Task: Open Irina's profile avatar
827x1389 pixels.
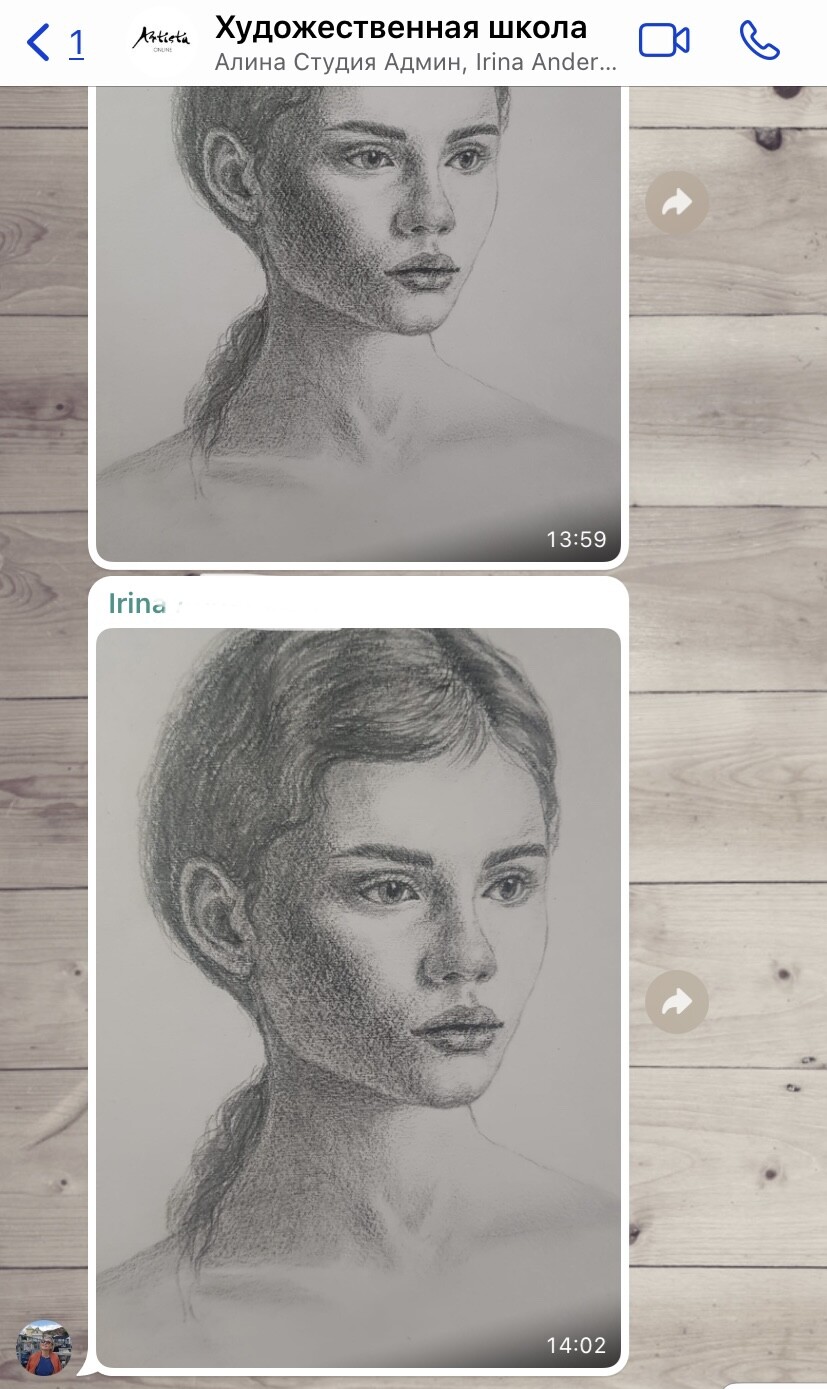Action: coord(44,1347)
